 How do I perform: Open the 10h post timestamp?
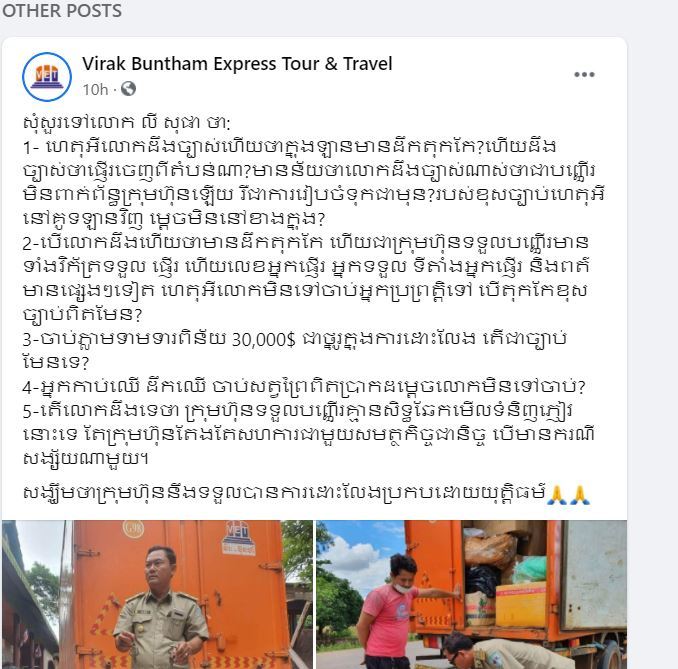coord(95,89)
